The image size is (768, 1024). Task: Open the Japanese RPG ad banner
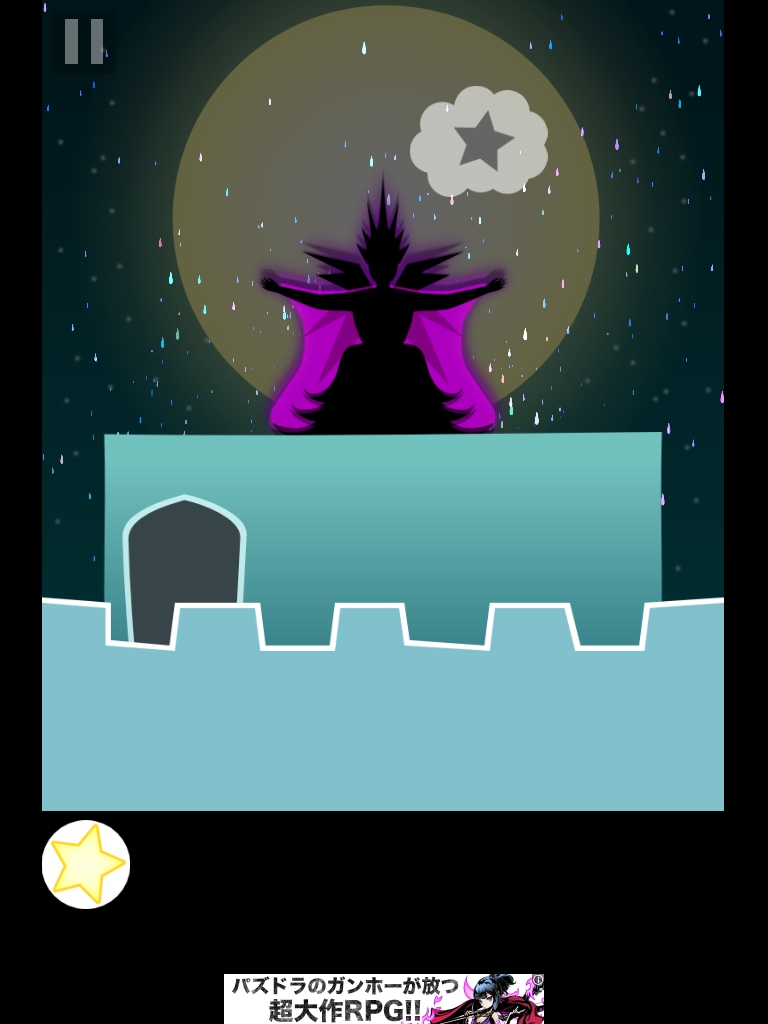(x=360, y=998)
